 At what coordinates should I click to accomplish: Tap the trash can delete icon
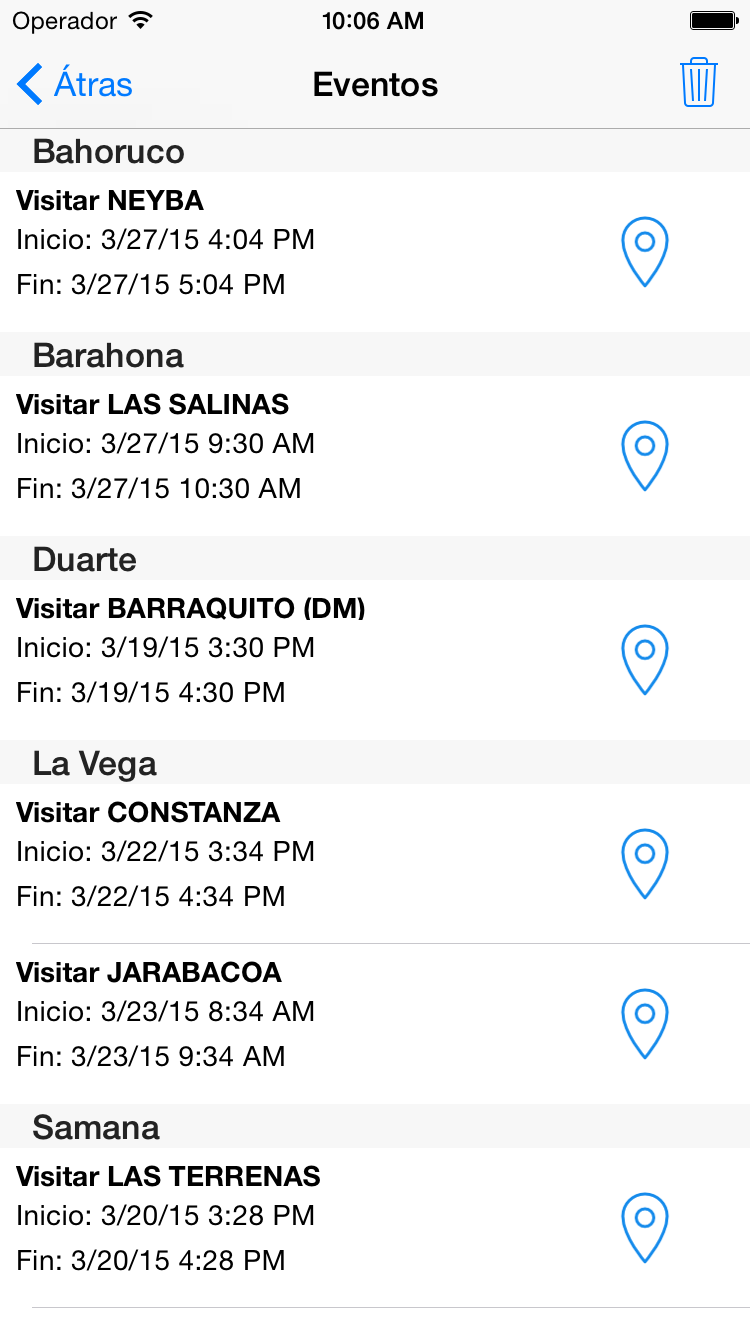click(x=698, y=83)
